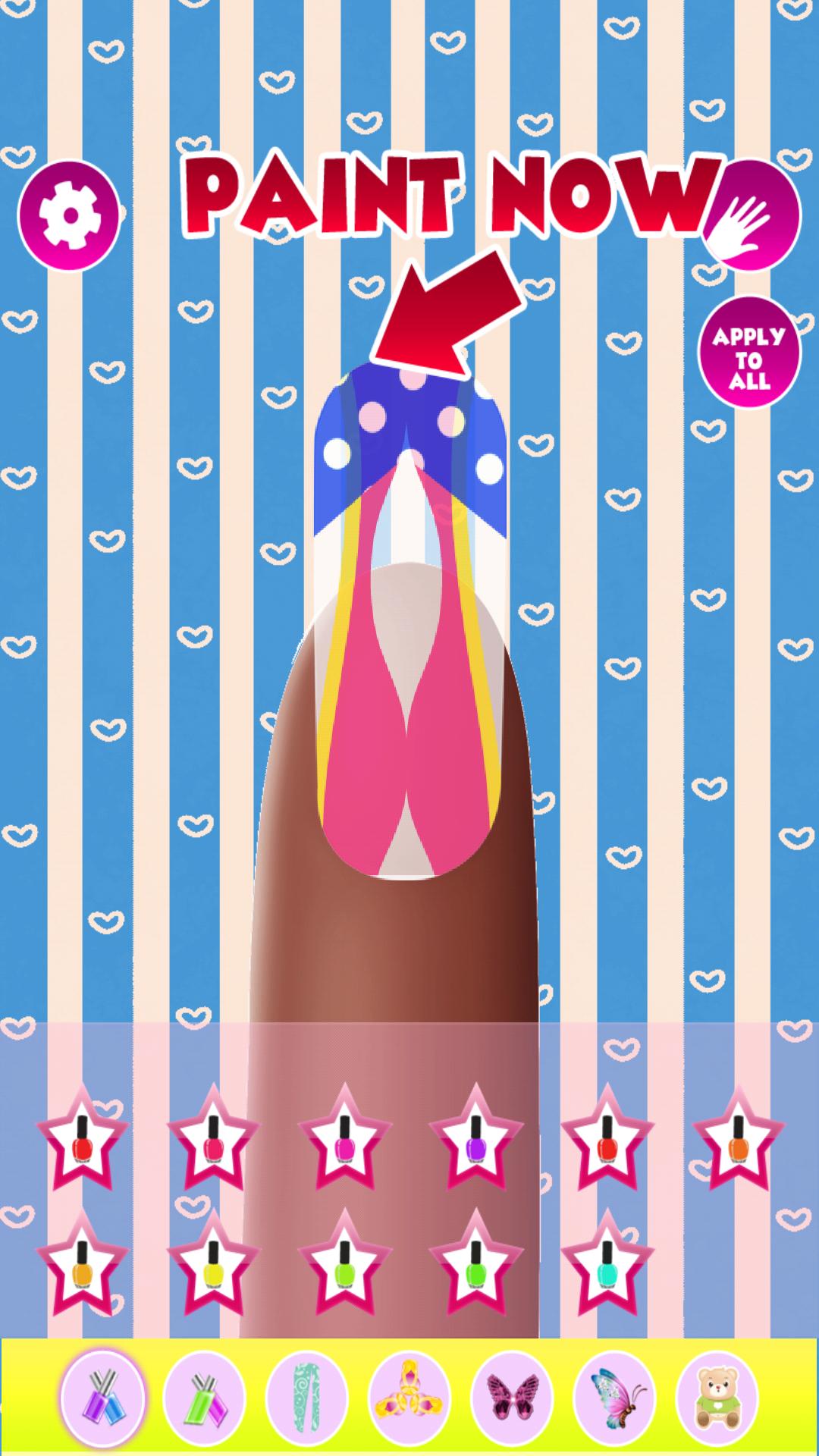Image resolution: width=819 pixels, height=1456 pixels.
Task: Open the pink butterfly stickers tab
Action: (x=512, y=1395)
